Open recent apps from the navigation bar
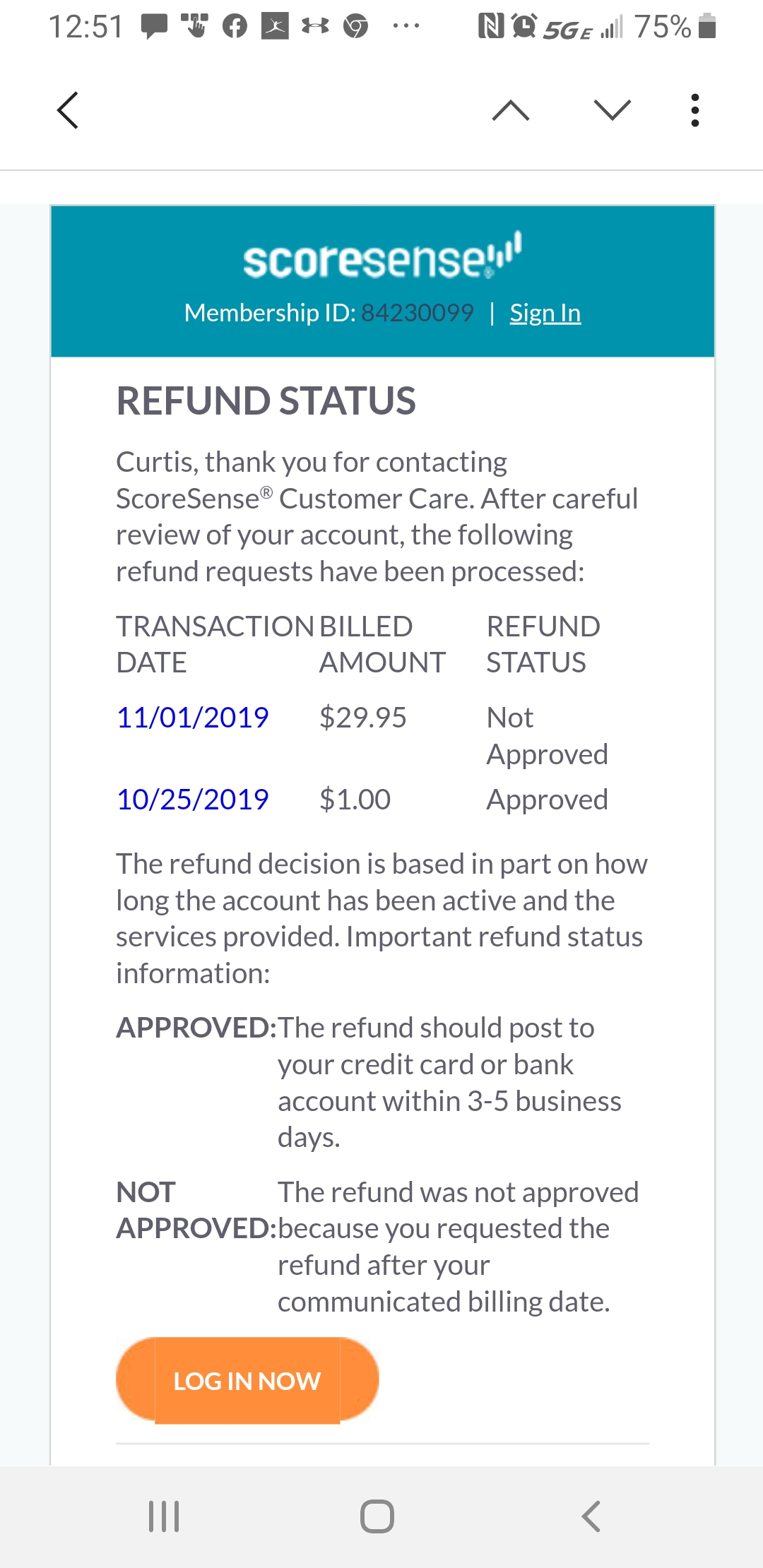 pos(164,1516)
